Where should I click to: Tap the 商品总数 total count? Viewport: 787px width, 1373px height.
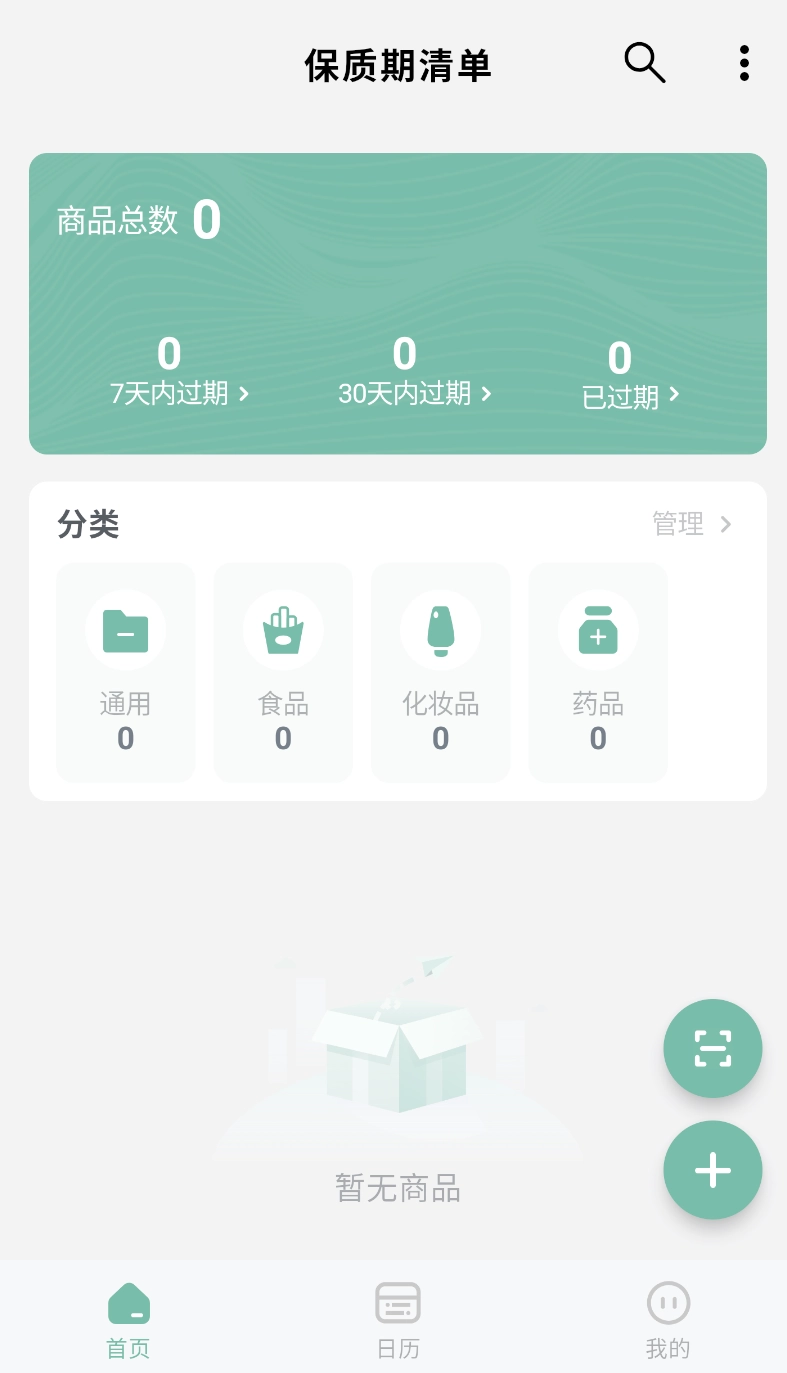click(139, 219)
